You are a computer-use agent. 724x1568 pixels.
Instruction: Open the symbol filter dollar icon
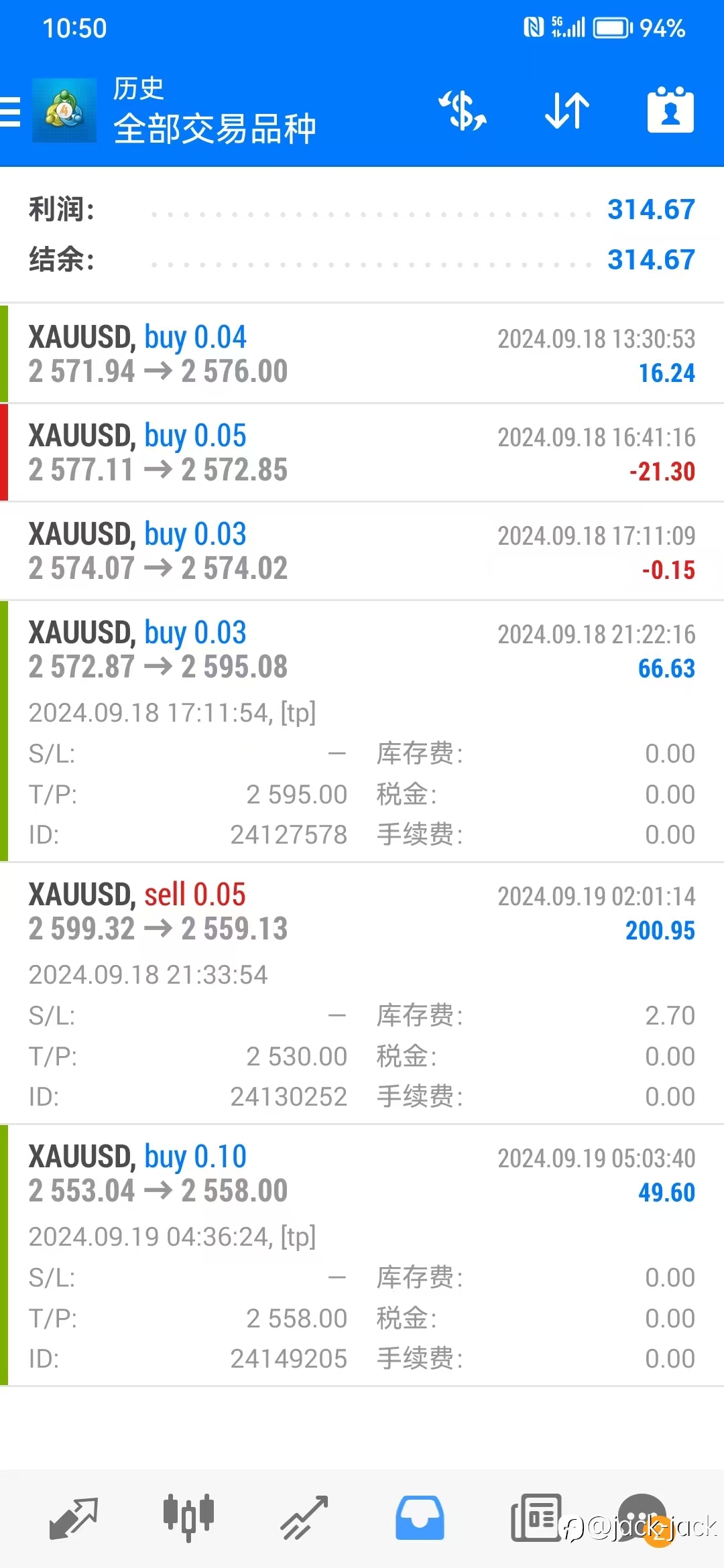click(463, 111)
